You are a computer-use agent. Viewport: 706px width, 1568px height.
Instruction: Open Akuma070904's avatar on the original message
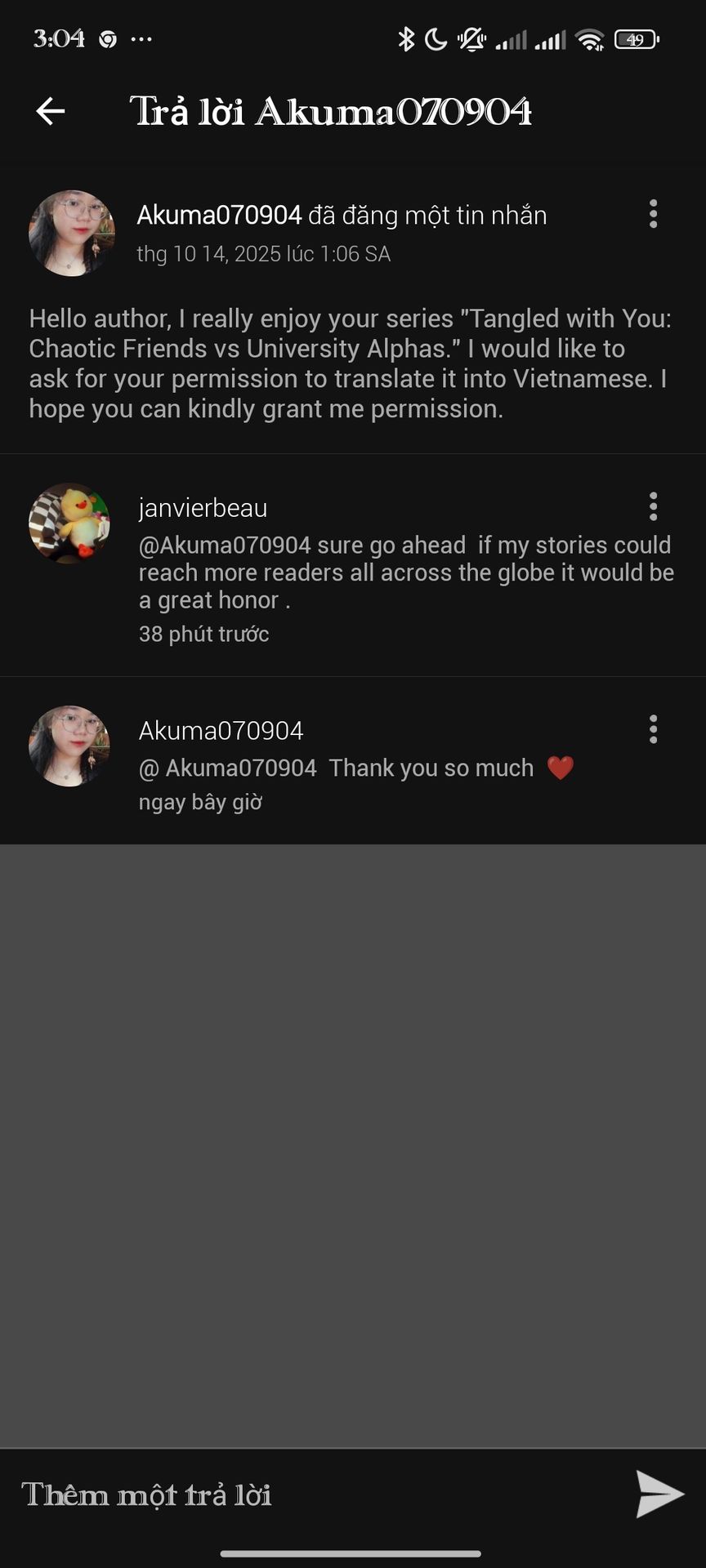[x=71, y=234]
